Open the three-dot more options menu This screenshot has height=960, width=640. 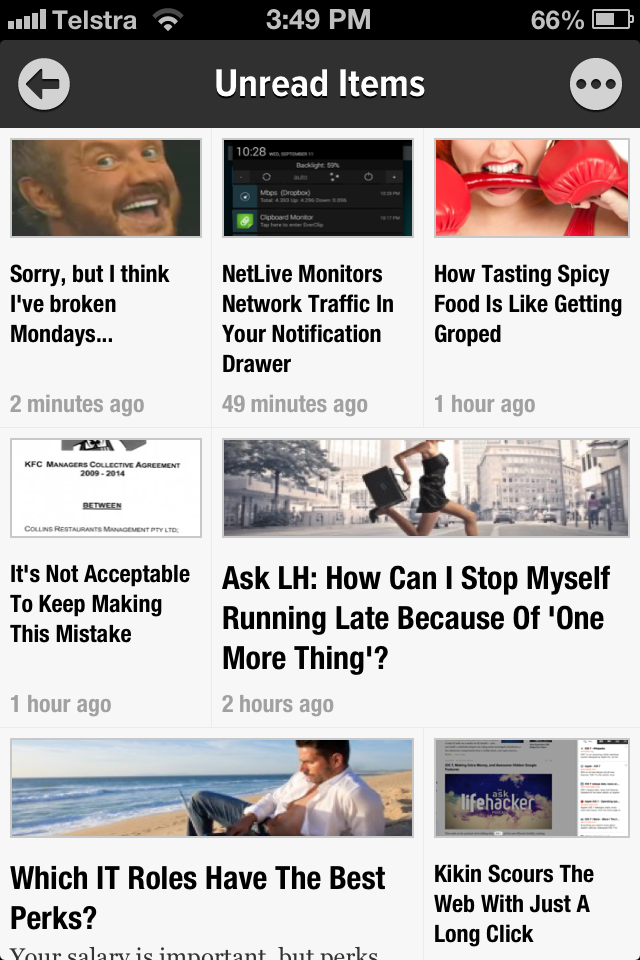tap(595, 84)
